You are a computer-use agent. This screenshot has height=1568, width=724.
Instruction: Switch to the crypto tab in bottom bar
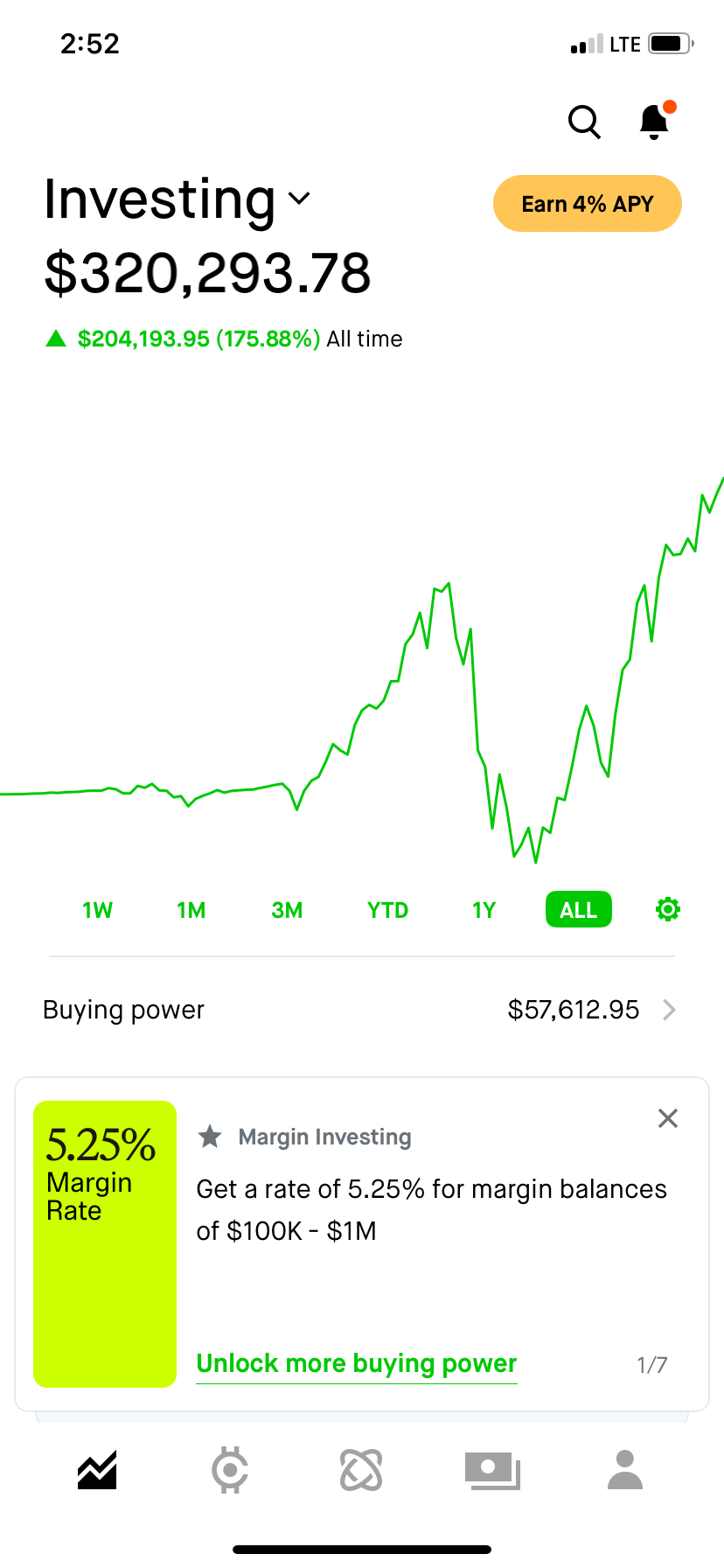pos(230,1470)
